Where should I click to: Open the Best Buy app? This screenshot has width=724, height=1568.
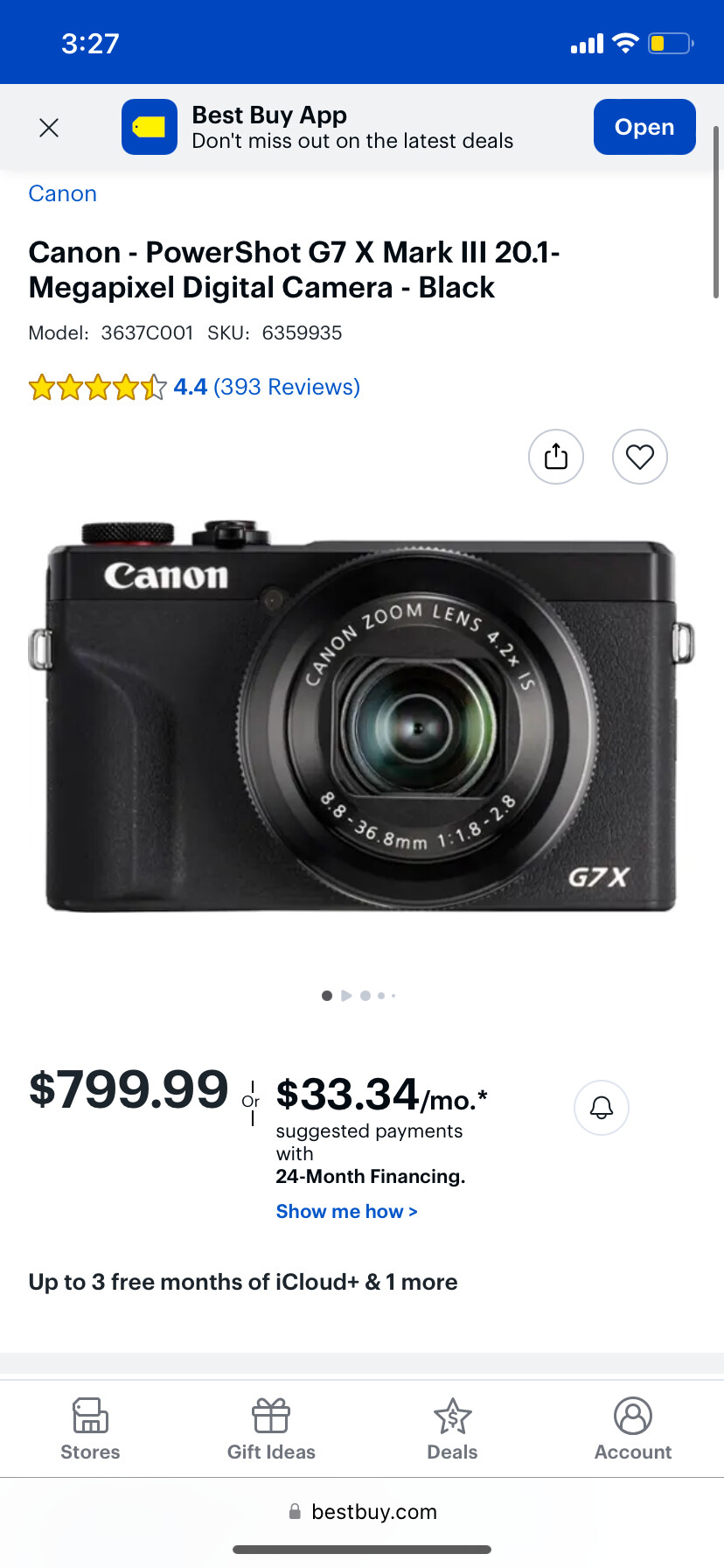pos(644,127)
